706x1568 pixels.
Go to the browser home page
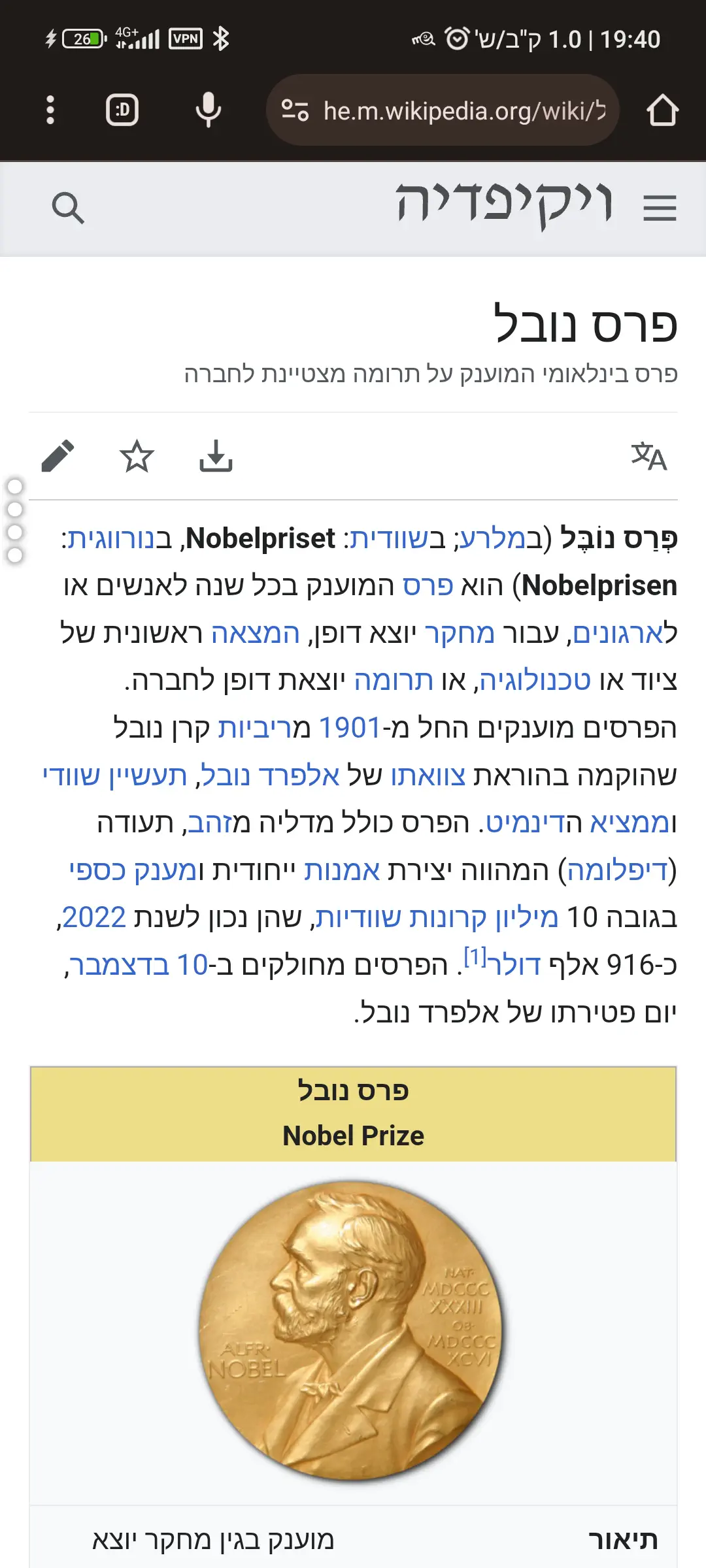pos(662,110)
